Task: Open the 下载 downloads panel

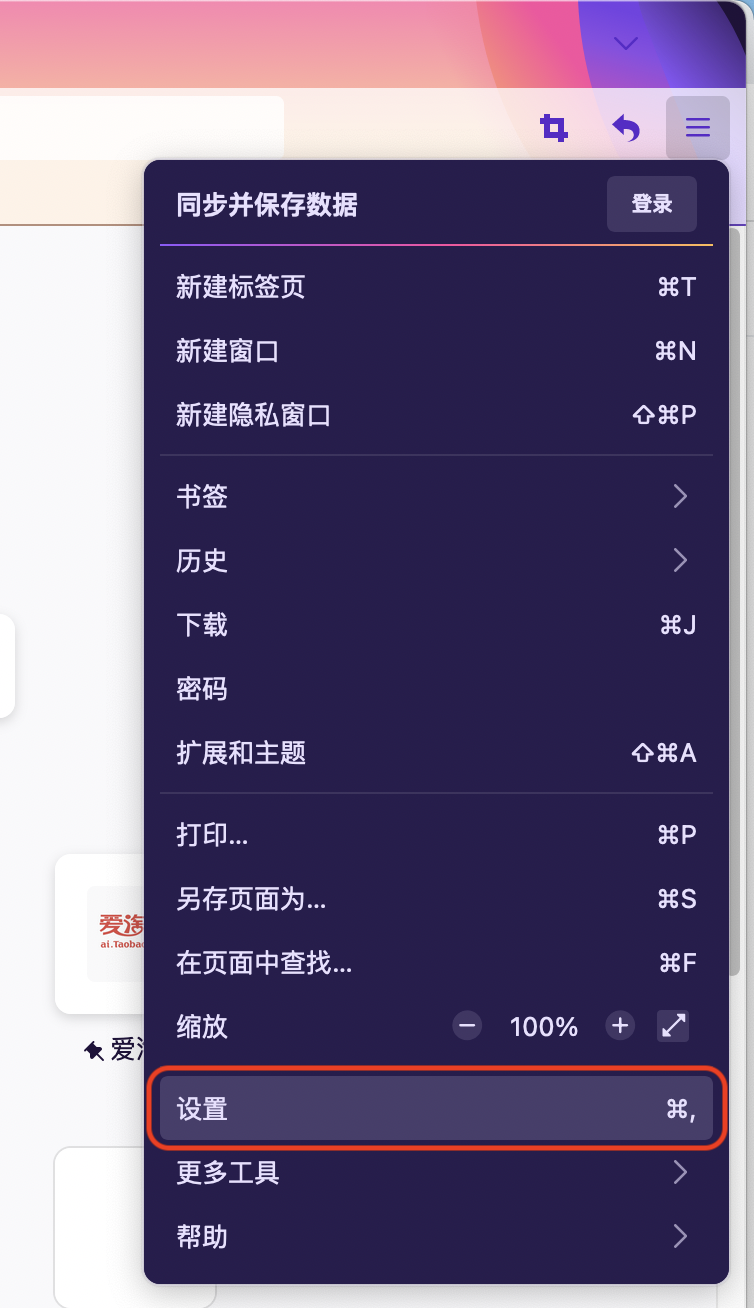Action: tap(436, 625)
